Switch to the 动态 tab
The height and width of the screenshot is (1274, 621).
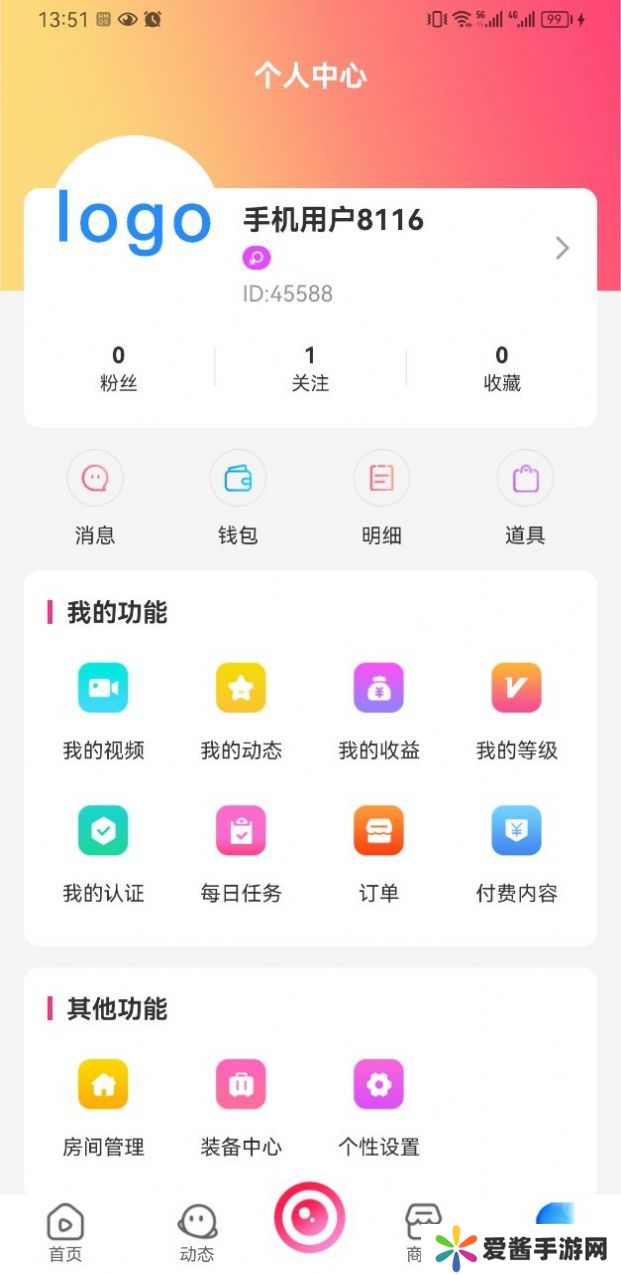[197, 1233]
